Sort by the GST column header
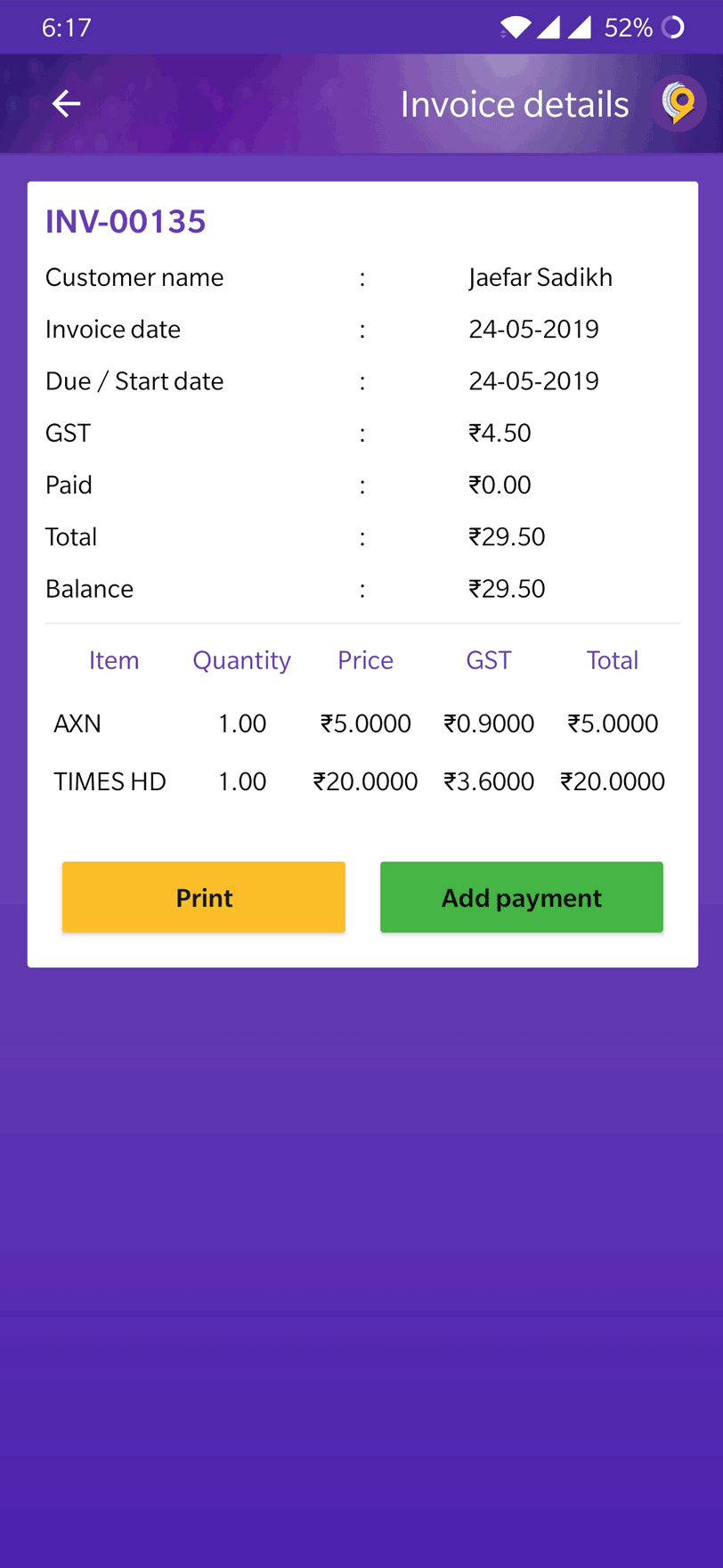The width and height of the screenshot is (723, 1568). [x=488, y=660]
